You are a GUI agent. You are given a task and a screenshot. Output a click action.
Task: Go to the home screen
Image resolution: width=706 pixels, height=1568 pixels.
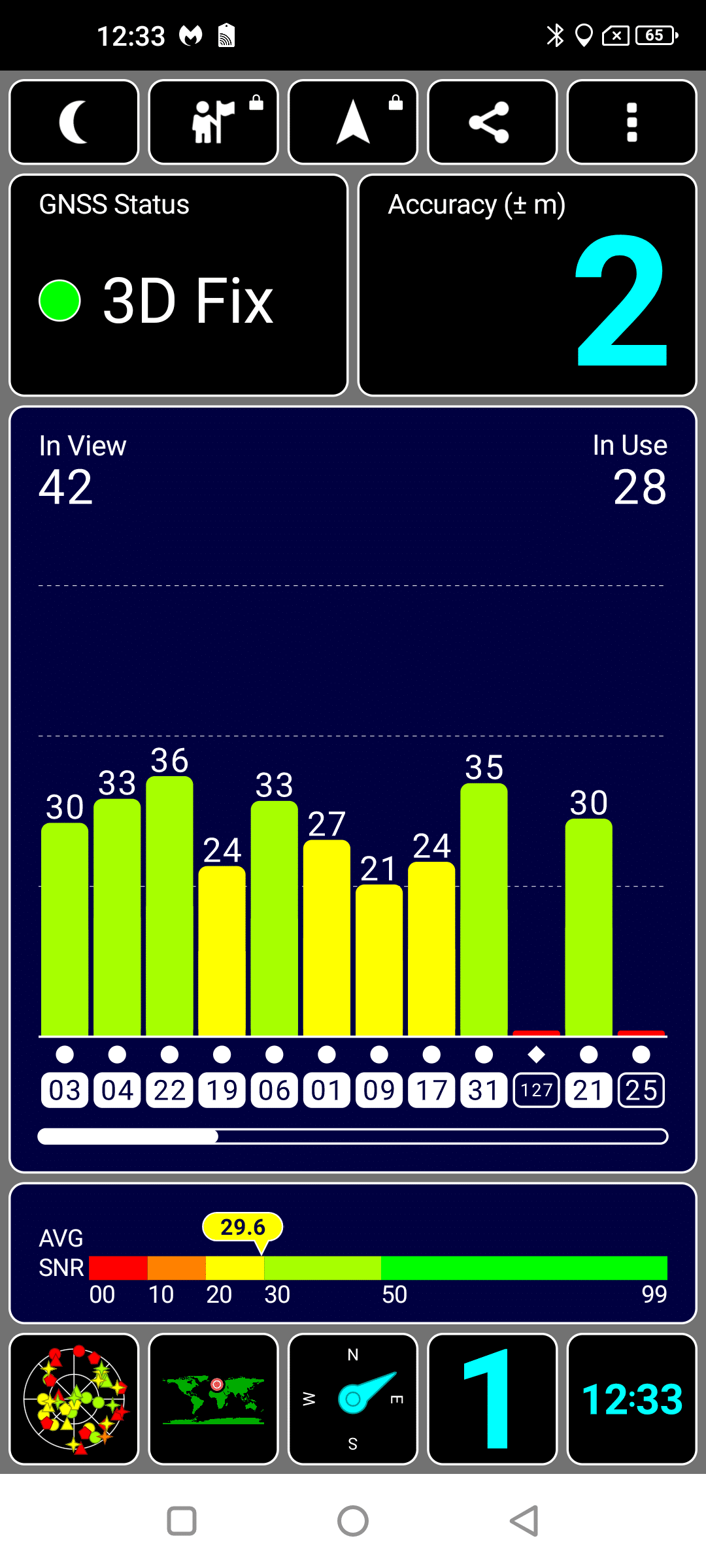[x=353, y=1521]
